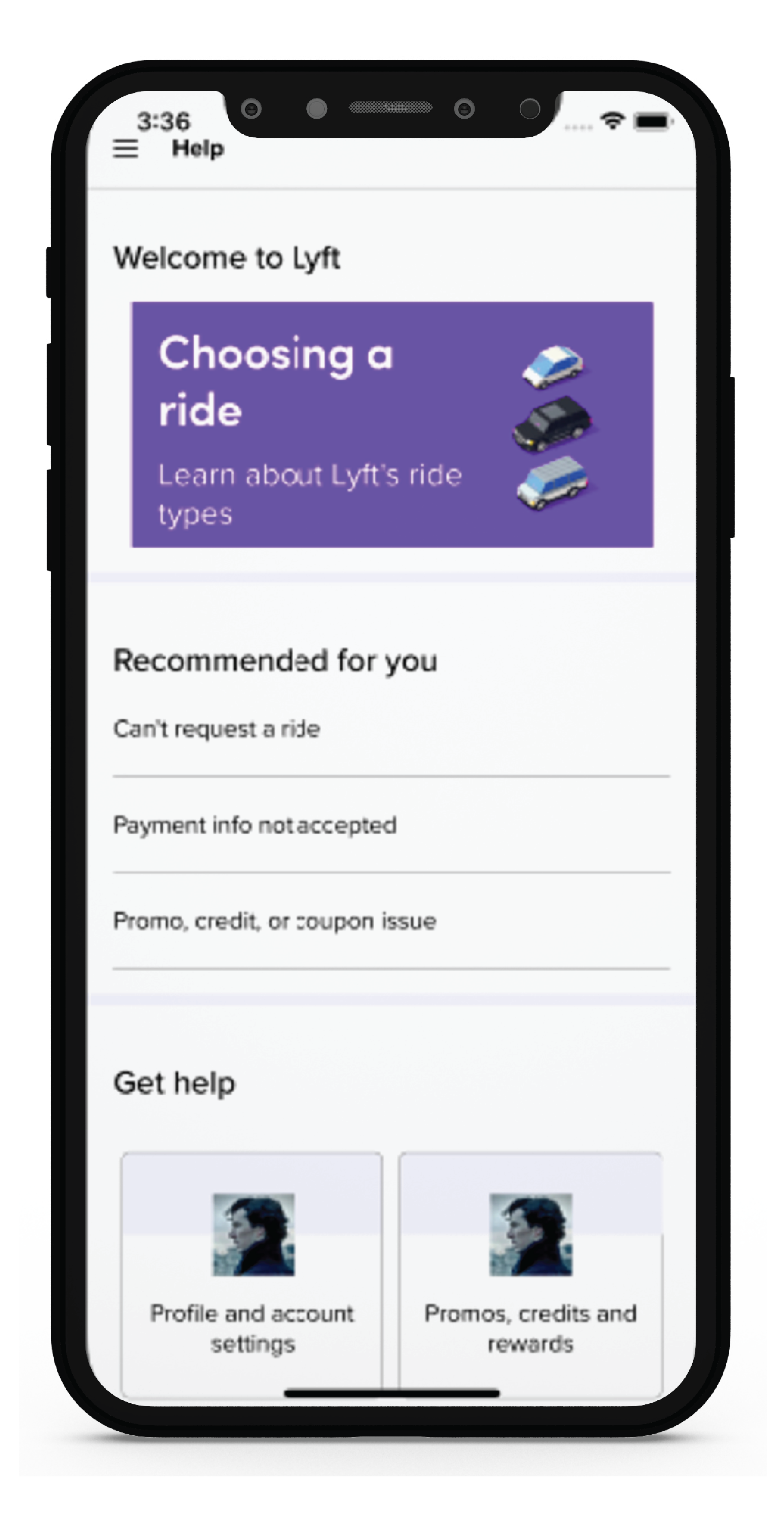
Task: Select Payment info not accepted
Action: [x=255, y=825]
